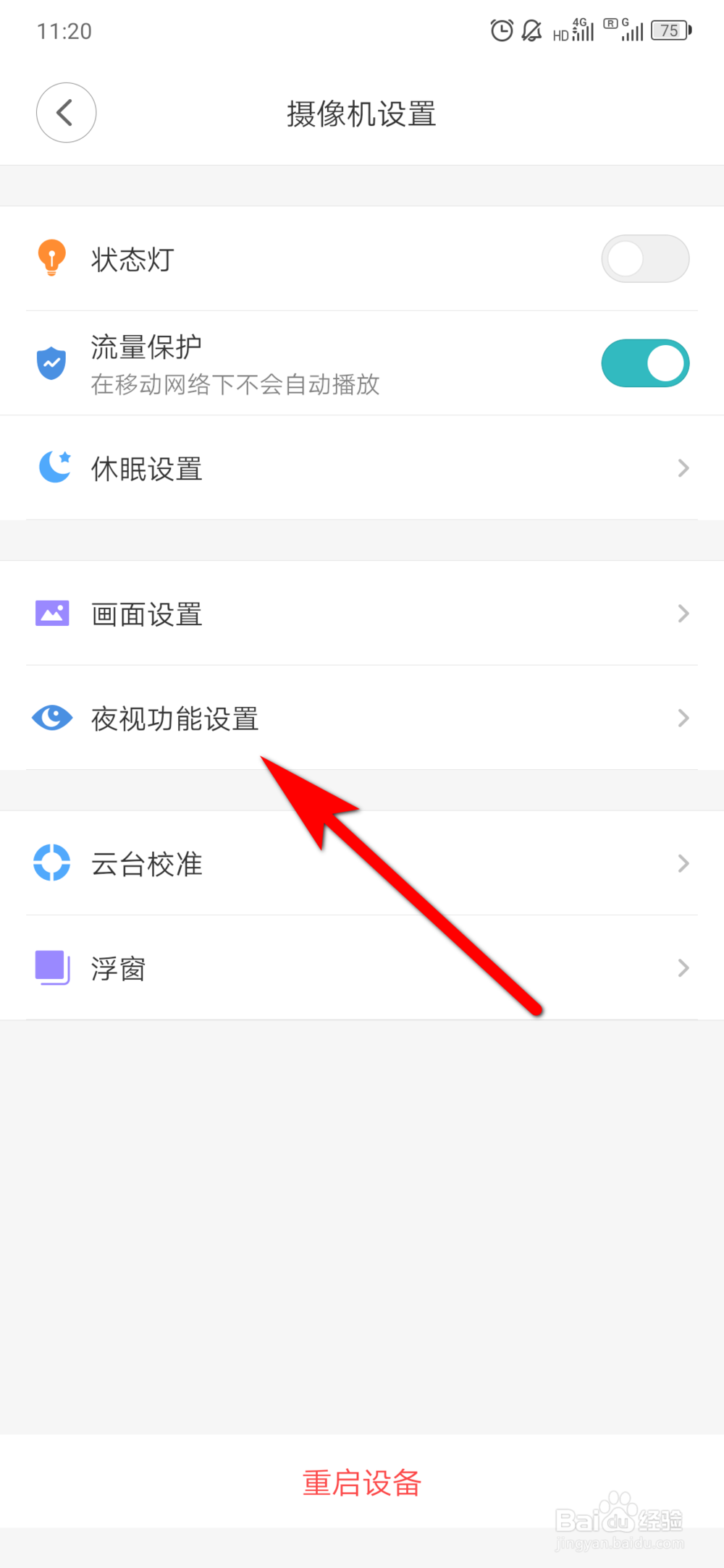This screenshot has width=724, height=1568.
Task: Click the floating window layers icon
Action: coord(52,967)
